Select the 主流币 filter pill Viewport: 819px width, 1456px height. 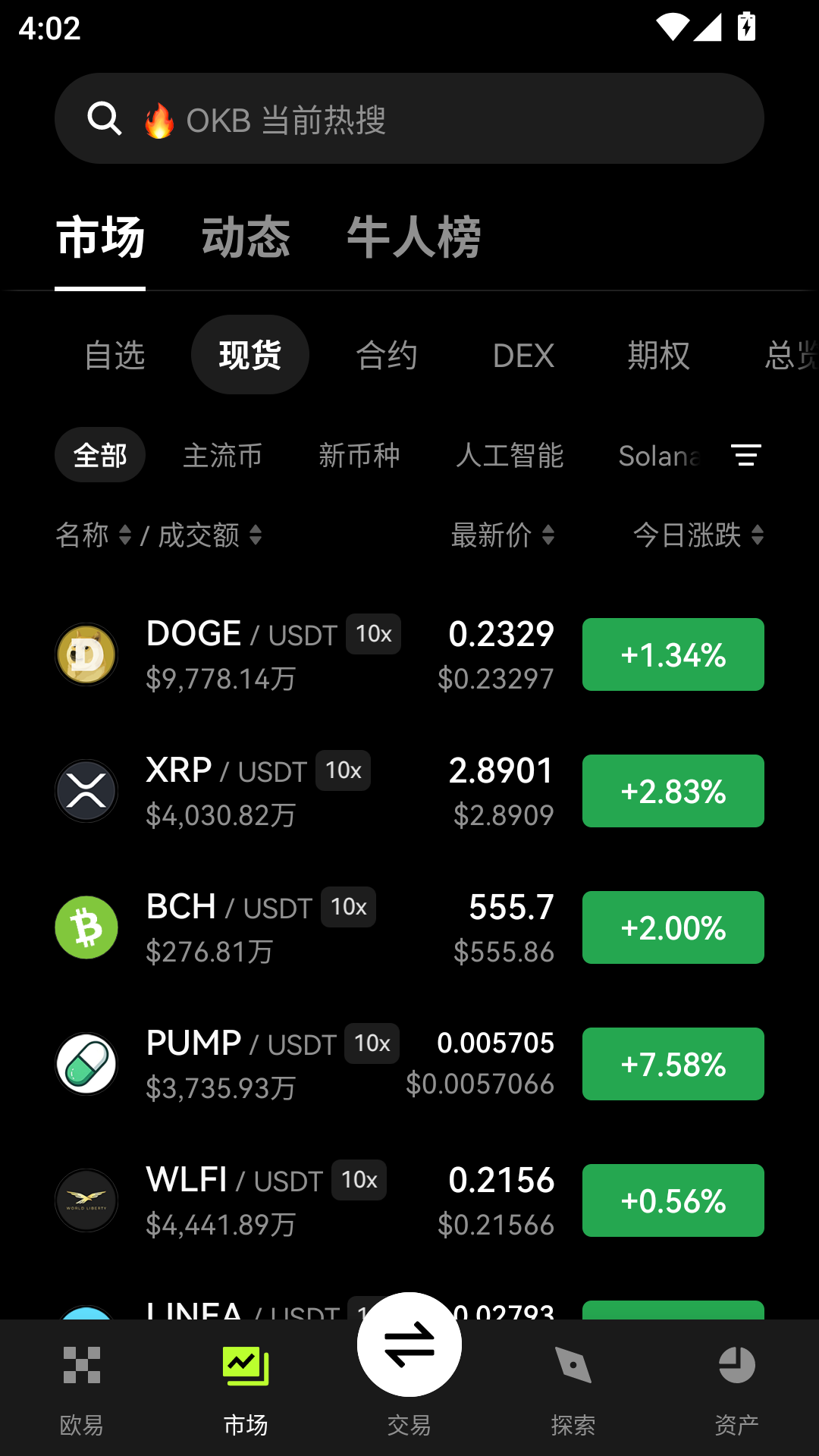223,455
